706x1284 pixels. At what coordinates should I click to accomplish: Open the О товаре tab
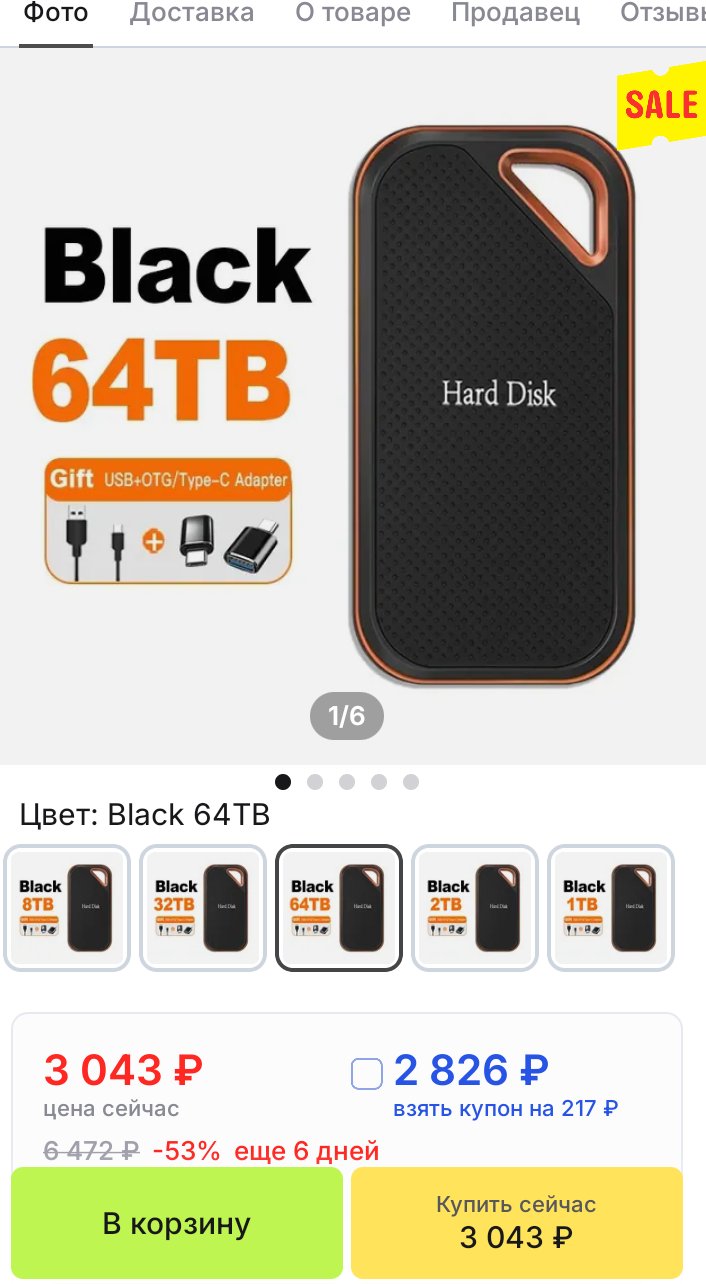353,14
